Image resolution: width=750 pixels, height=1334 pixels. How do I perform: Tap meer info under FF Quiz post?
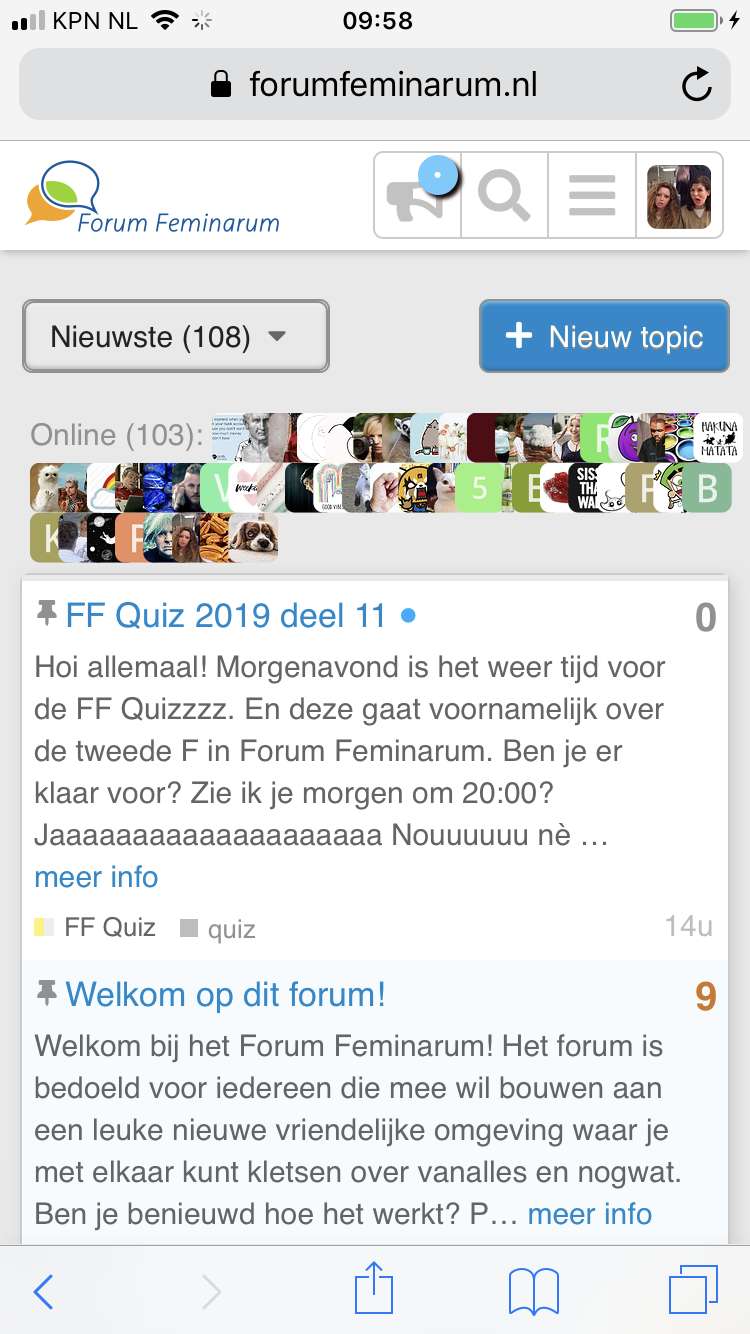96,877
